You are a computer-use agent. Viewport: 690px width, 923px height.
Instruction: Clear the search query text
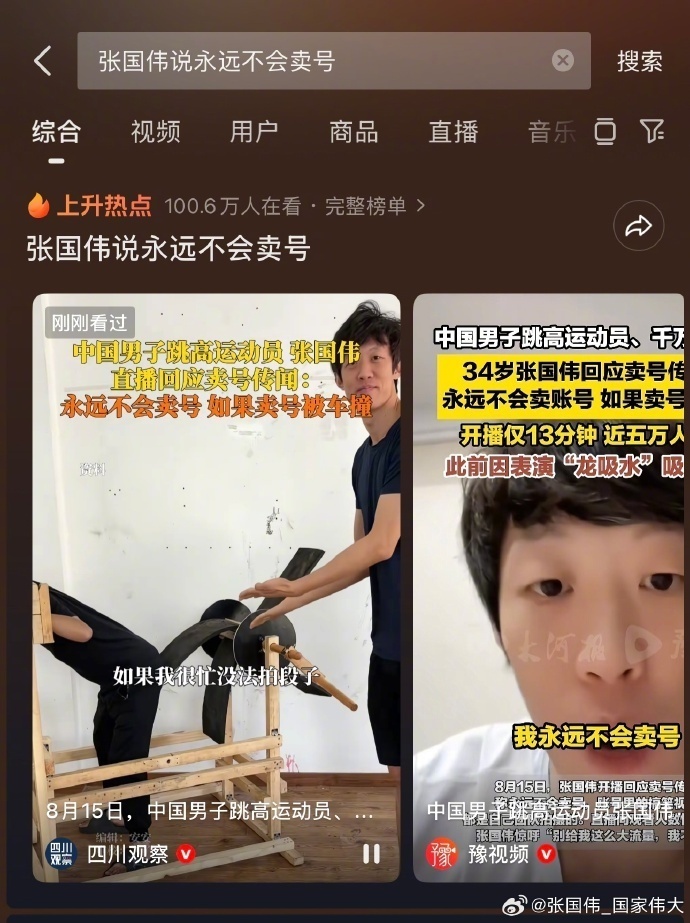point(563,61)
